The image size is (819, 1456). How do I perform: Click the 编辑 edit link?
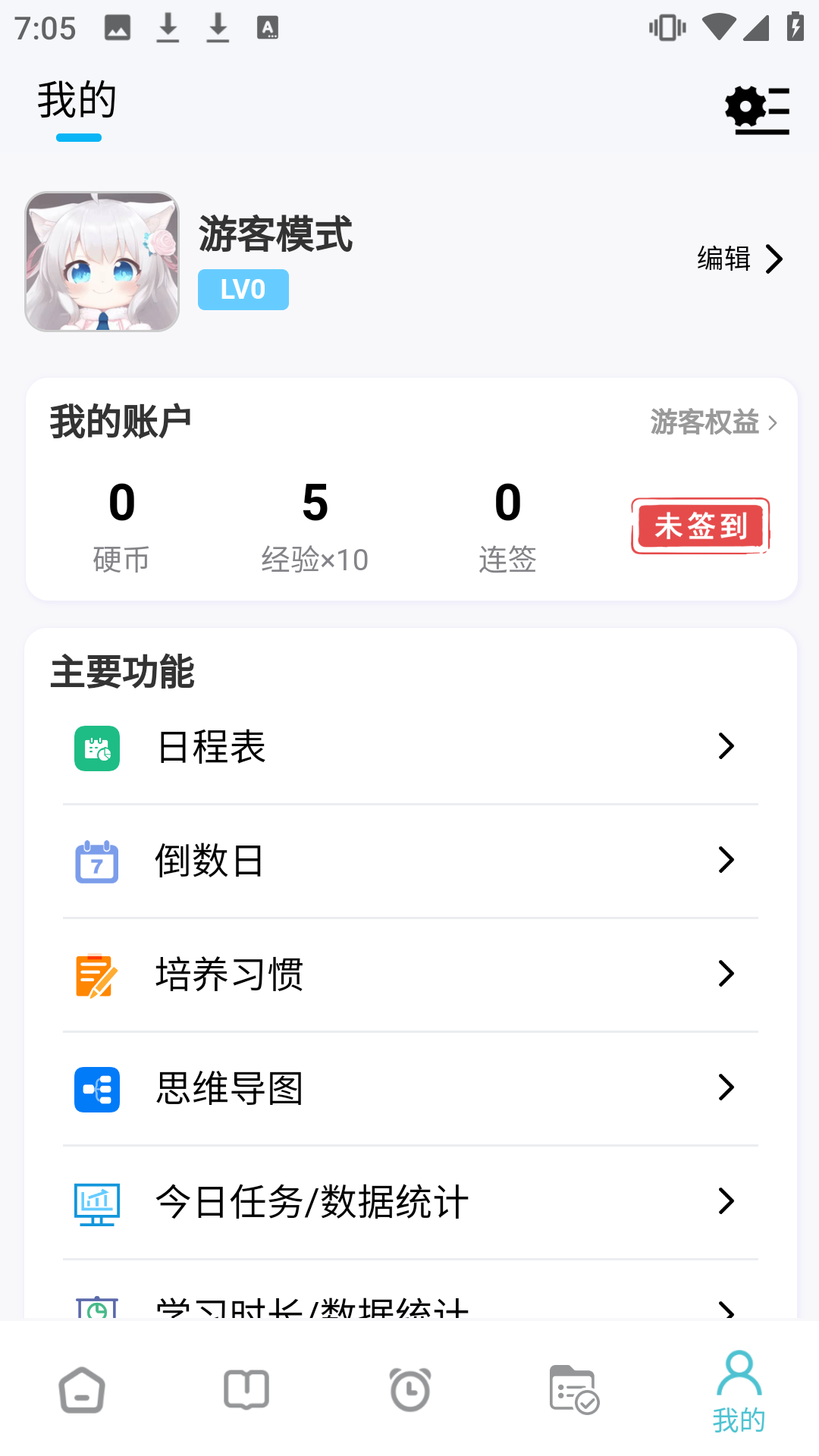pos(722,259)
